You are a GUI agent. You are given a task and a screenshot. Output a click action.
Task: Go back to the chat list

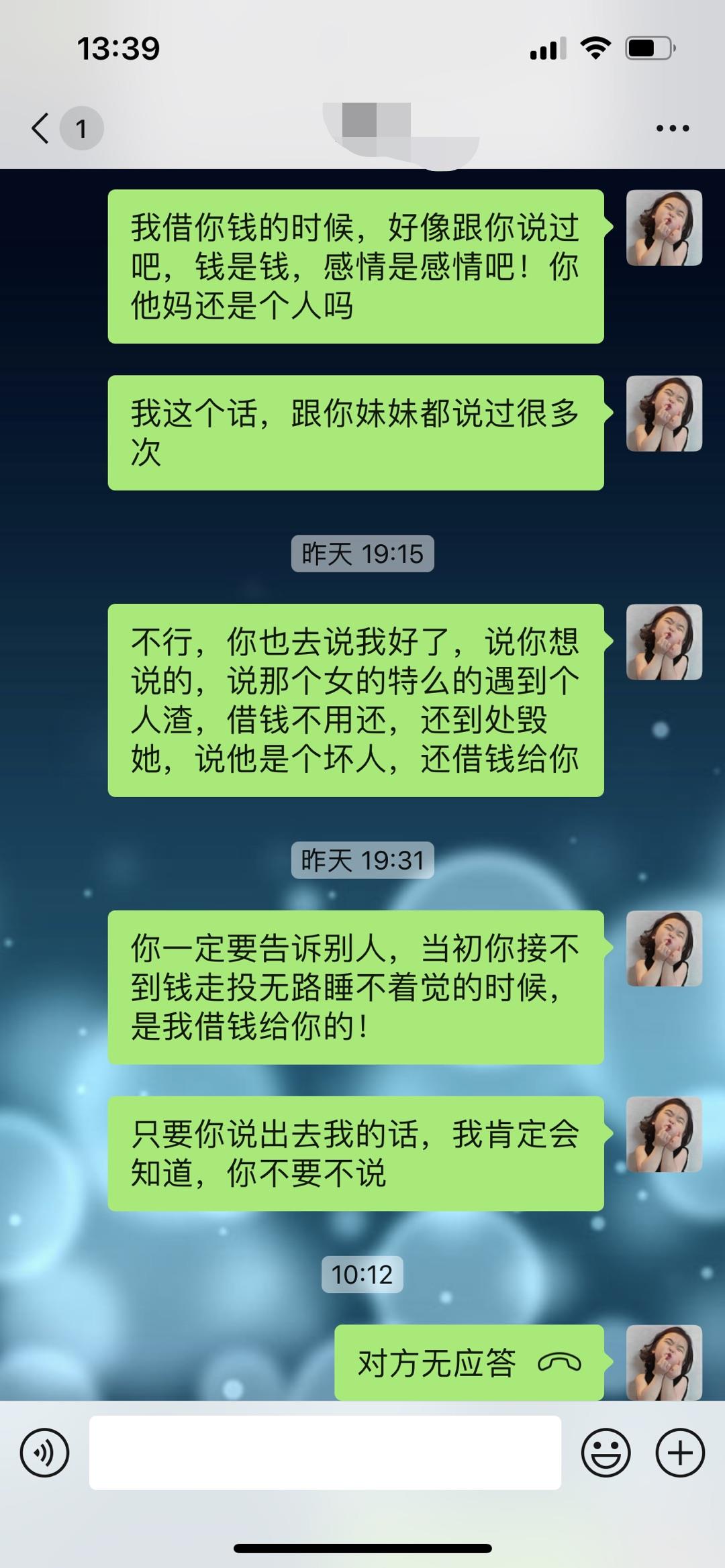42,127
